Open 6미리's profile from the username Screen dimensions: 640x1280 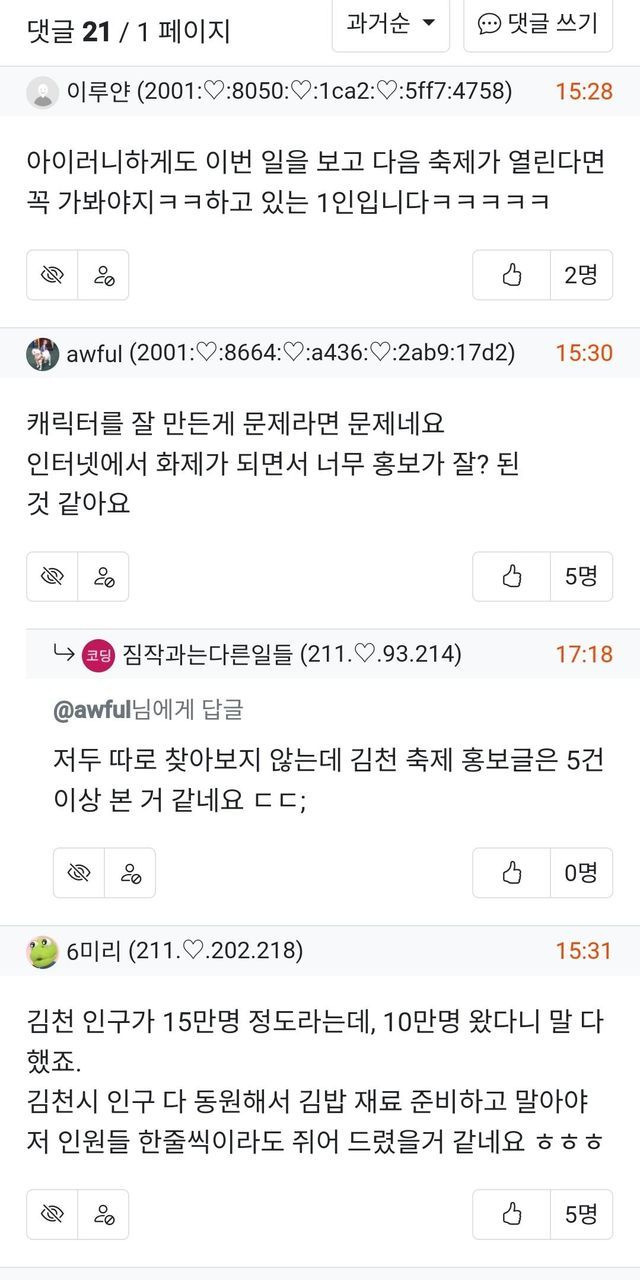click(94, 951)
